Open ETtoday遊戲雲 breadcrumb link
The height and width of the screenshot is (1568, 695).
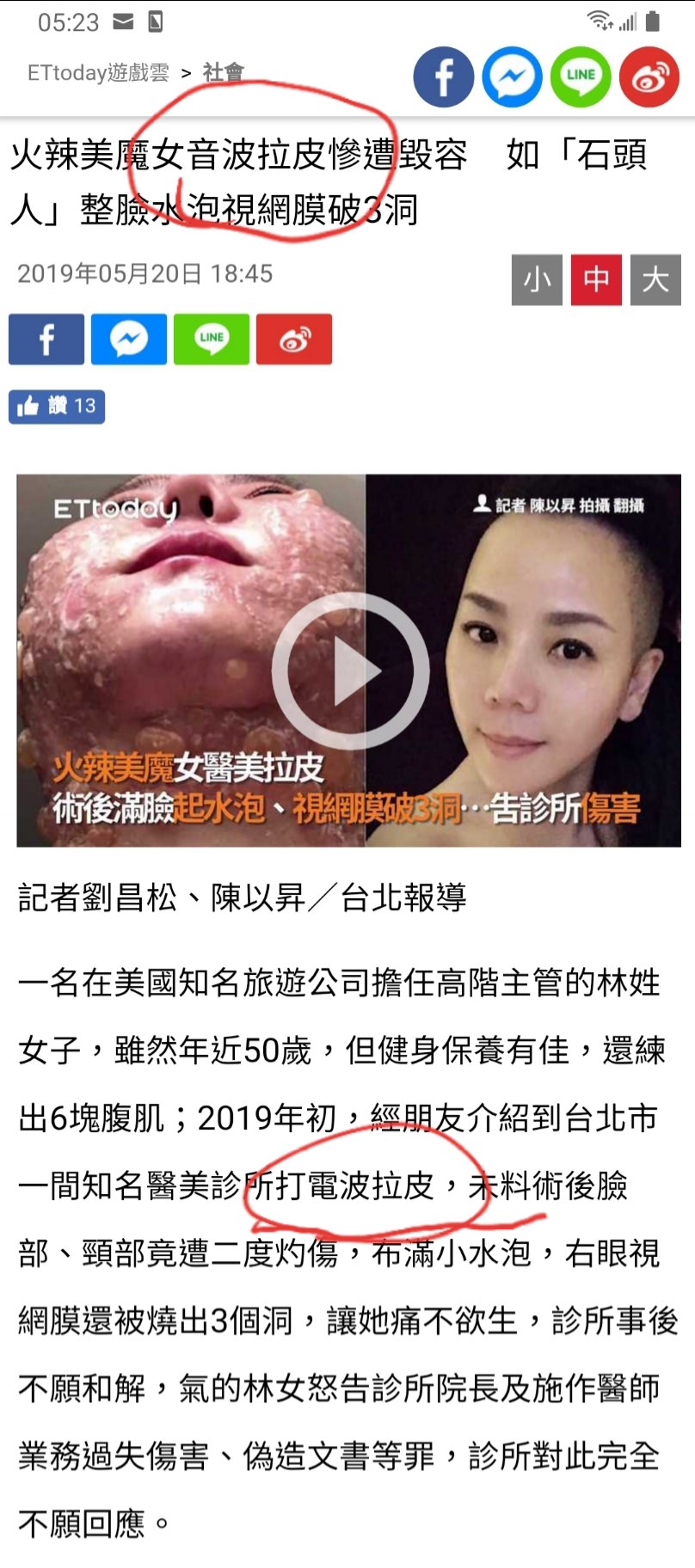[98, 73]
